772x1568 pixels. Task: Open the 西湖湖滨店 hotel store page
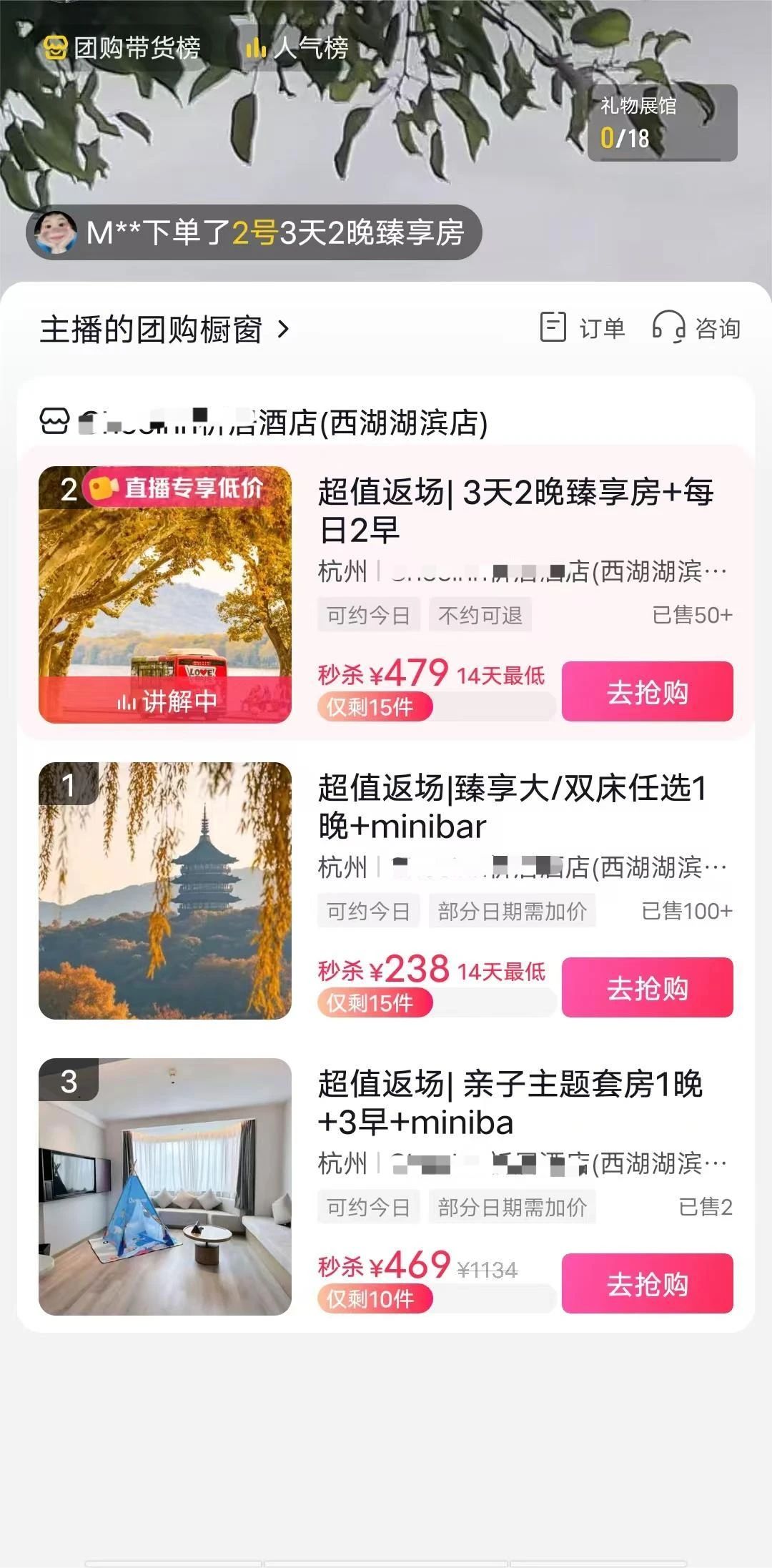(264, 423)
